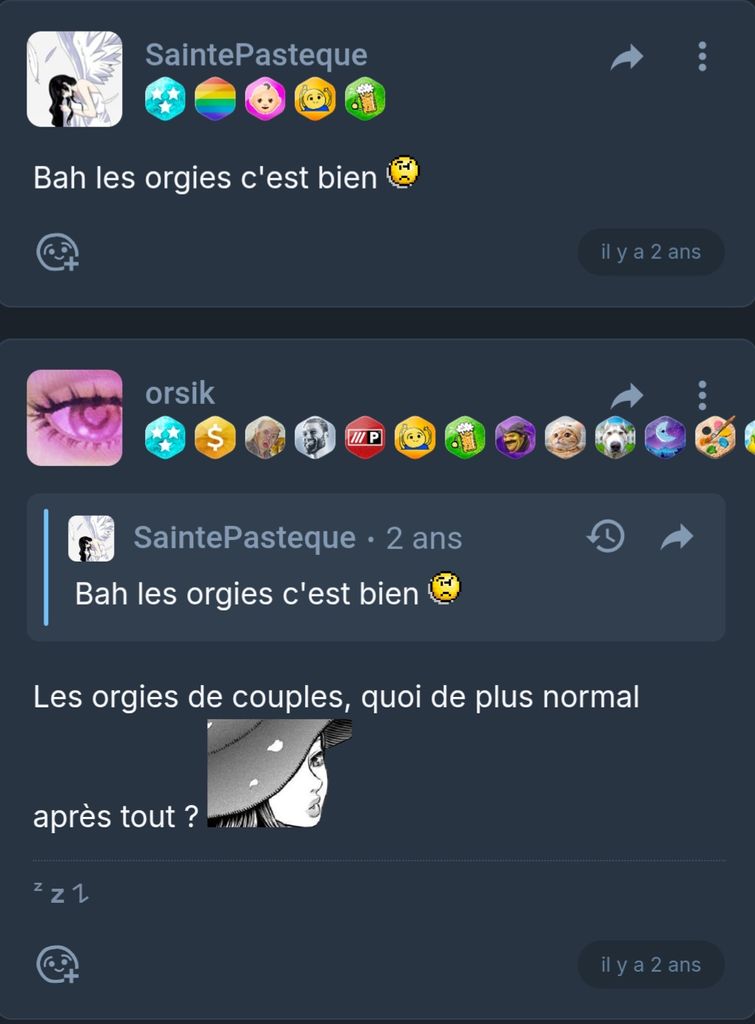
Task: View history of the quoted message
Action: pyautogui.click(x=606, y=537)
